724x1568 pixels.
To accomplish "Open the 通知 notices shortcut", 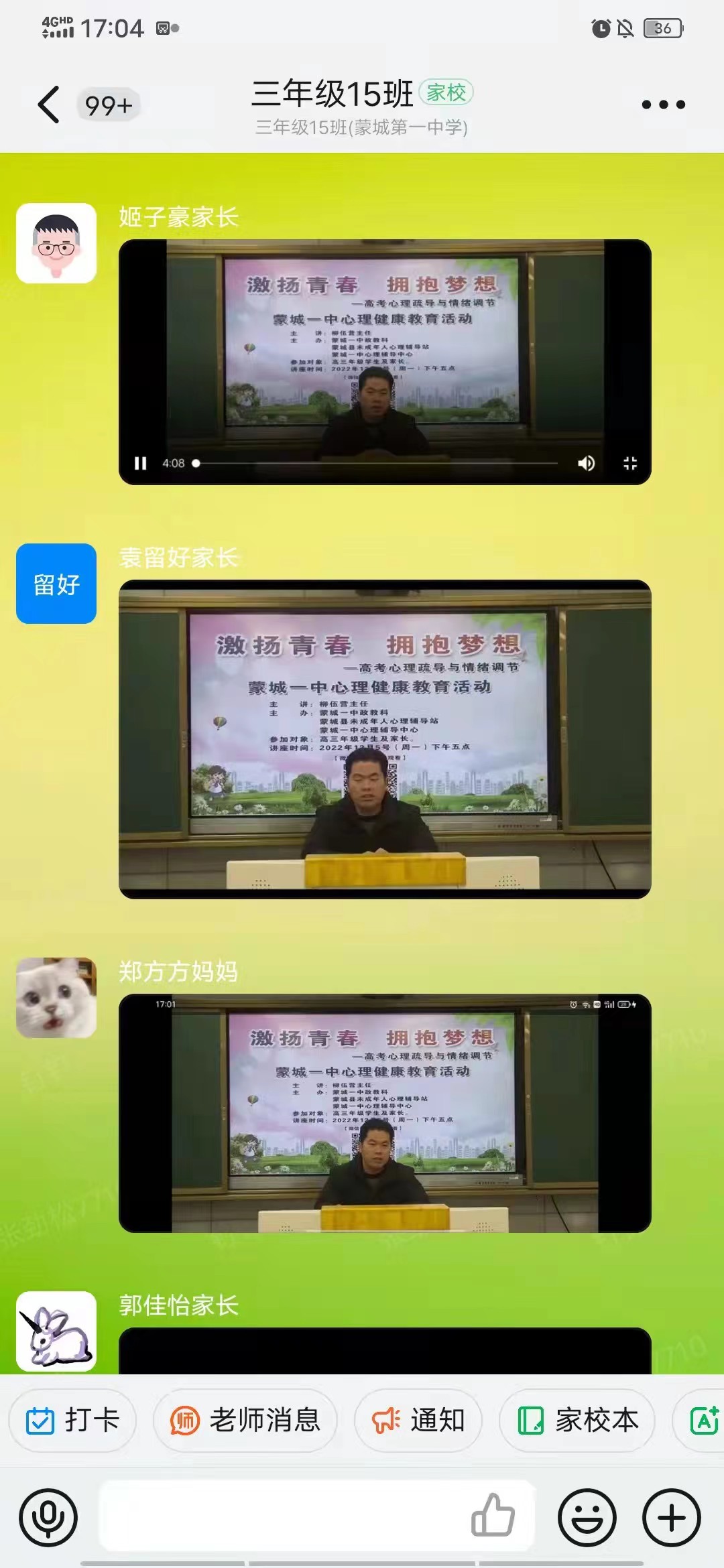I will (418, 1420).
